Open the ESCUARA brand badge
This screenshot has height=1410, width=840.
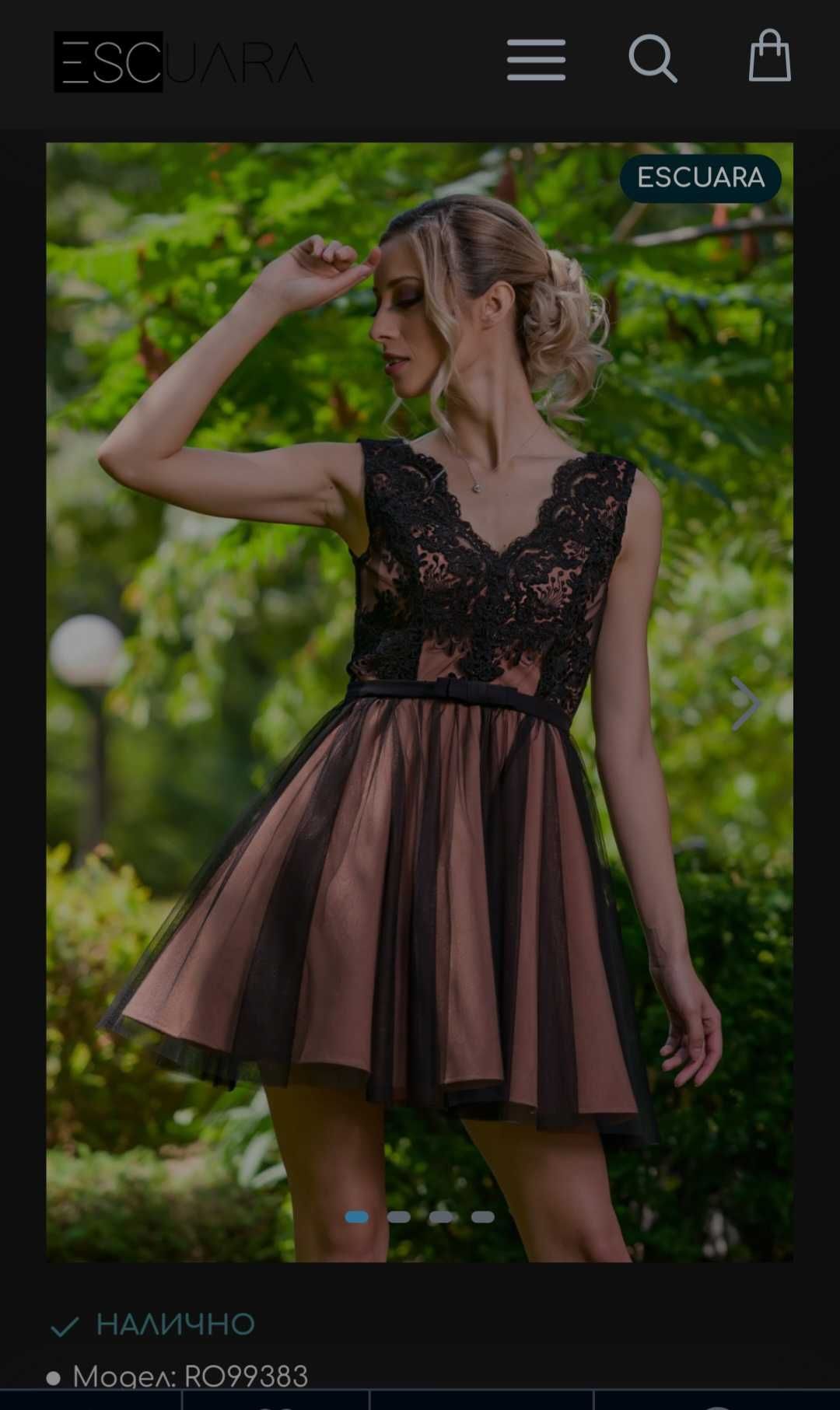700,178
